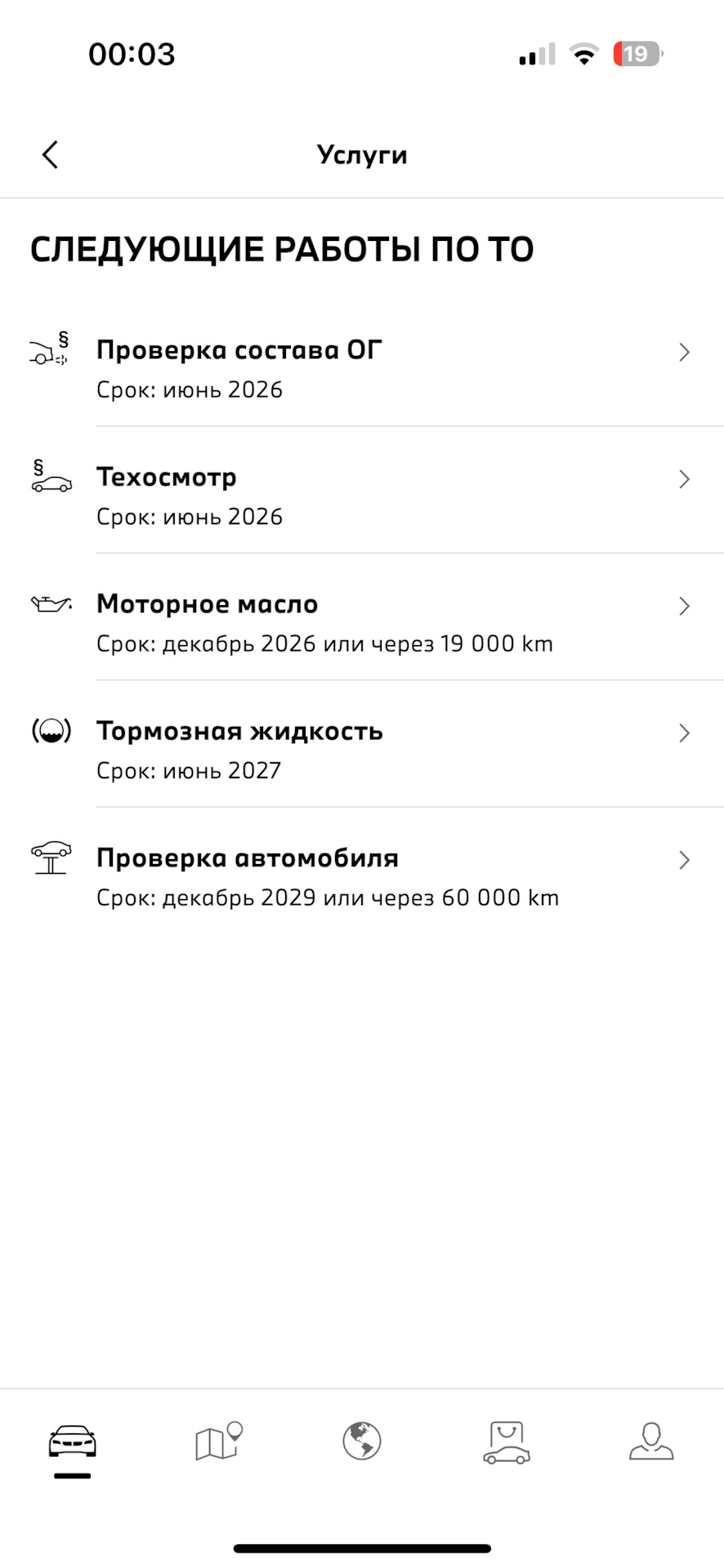Expand Тормозная жидкость service entry
This screenshot has width=724, height=1568.
pos(685,733)
